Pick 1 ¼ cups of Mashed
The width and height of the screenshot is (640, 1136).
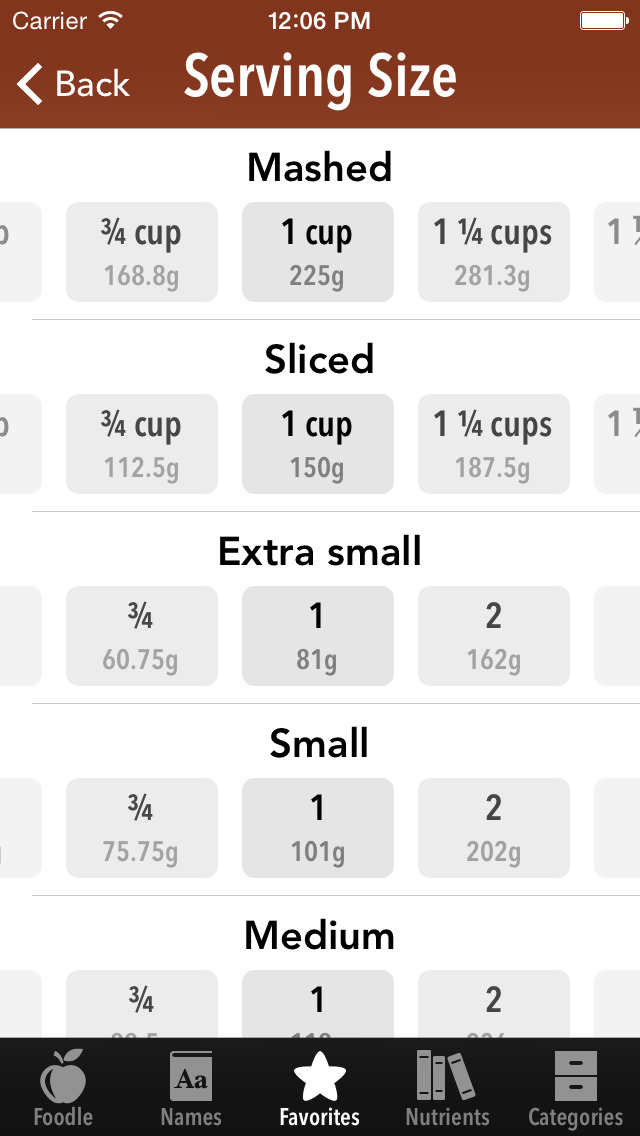pos(494,252)
